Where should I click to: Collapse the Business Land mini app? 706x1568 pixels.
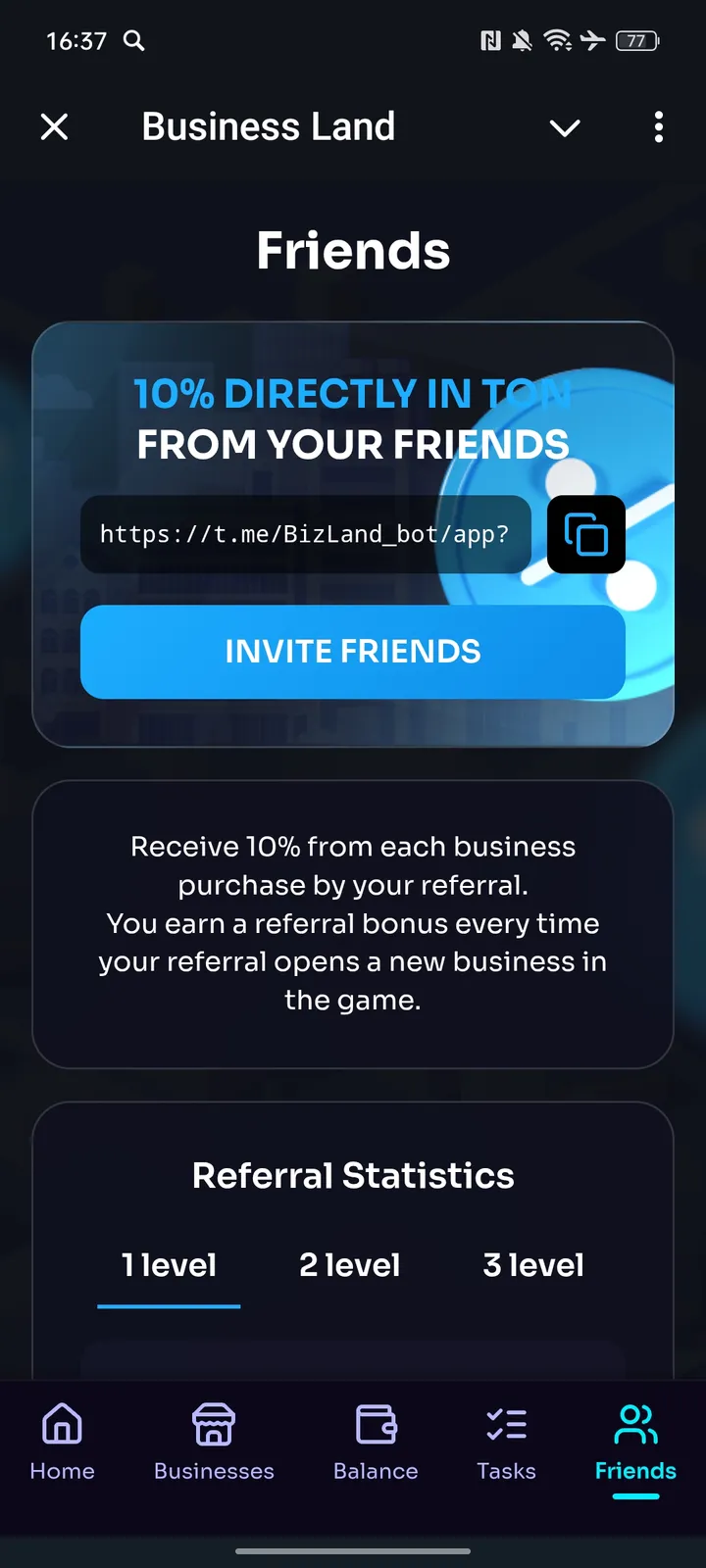point(564,127)
